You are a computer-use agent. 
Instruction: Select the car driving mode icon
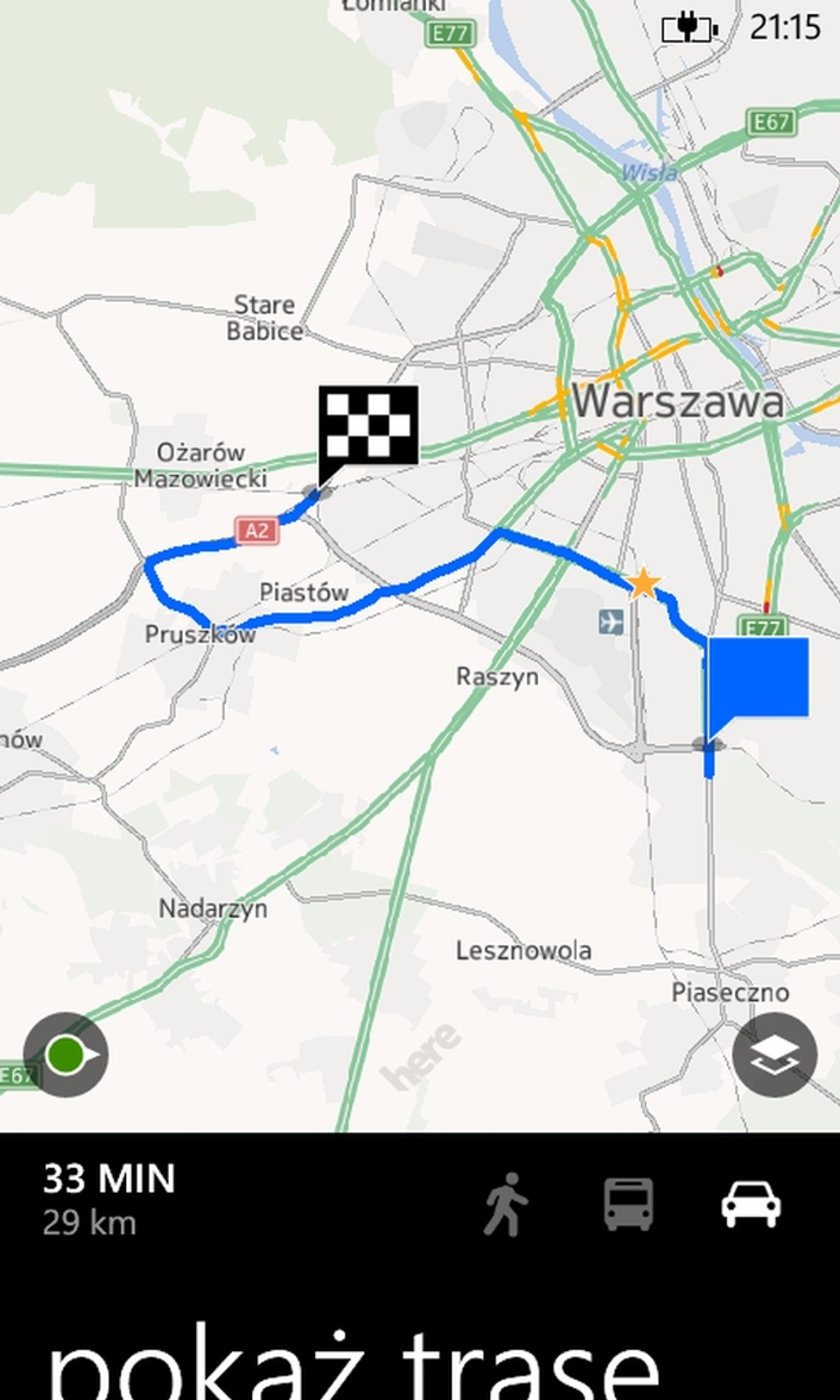(x=751, y=1204)
